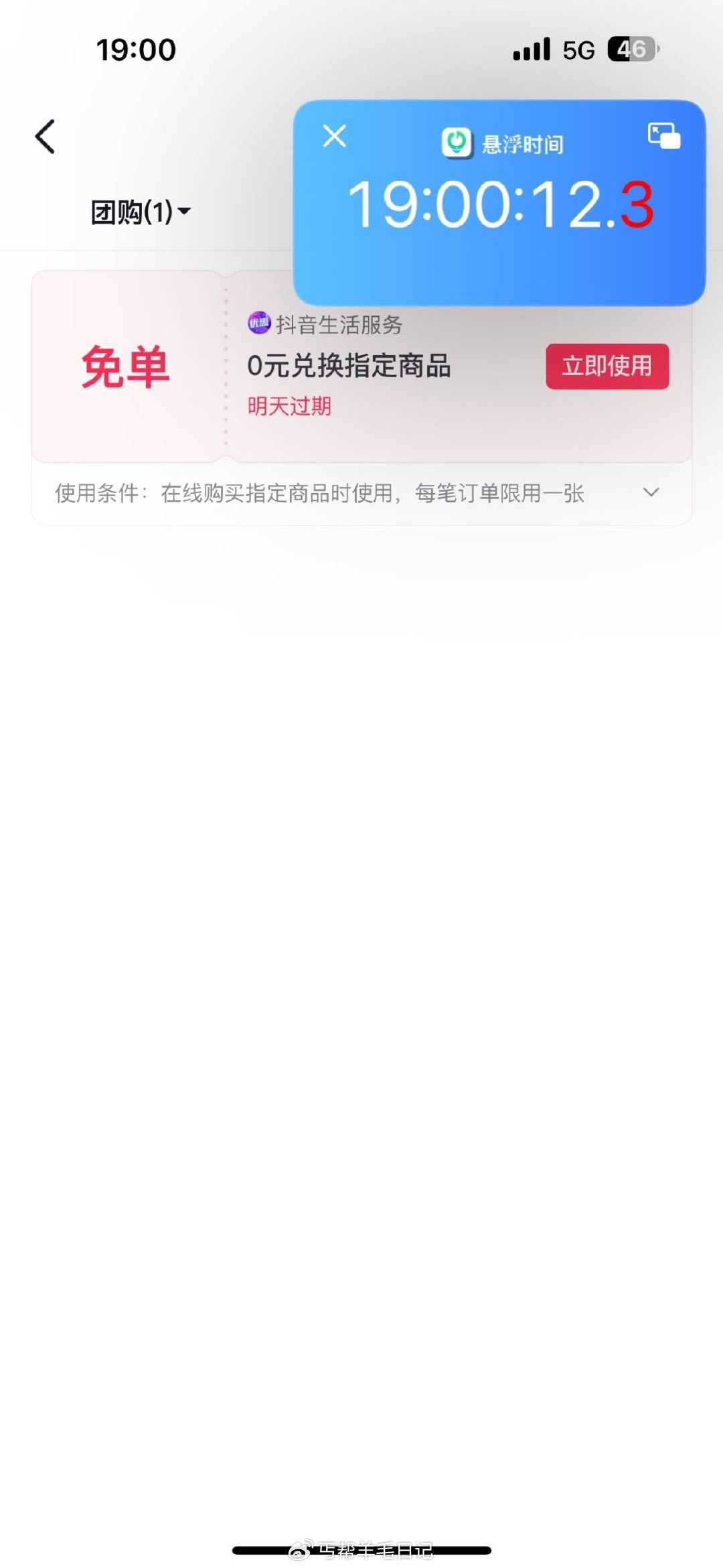Tap 立即使用 to use the coupon
723x1568 pixels.
tap(607, 366)
